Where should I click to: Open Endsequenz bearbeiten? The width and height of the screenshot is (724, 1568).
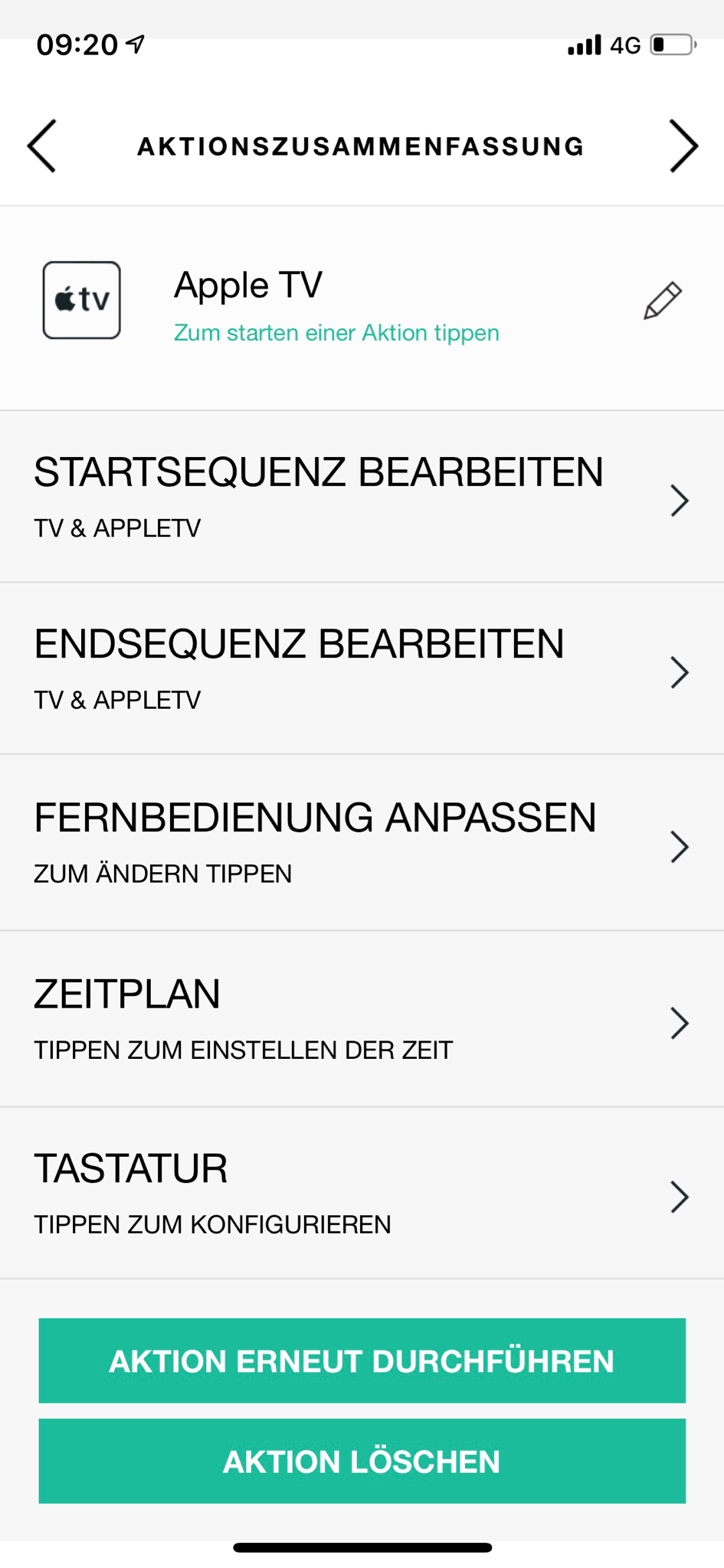362,669
